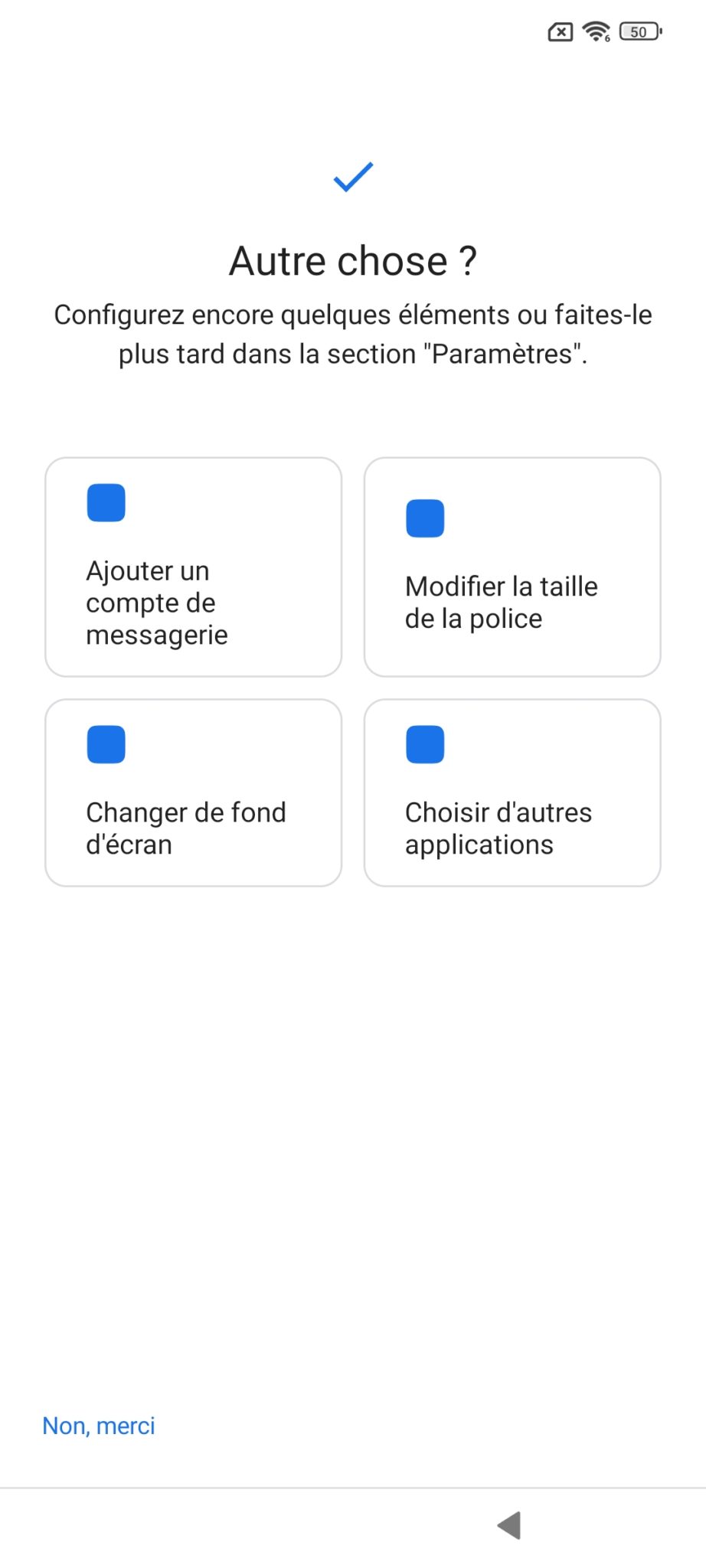Open the Ajouter un compte de messagerie card
The height and width of the screenshot is (1568, 706).
[193, 567]
